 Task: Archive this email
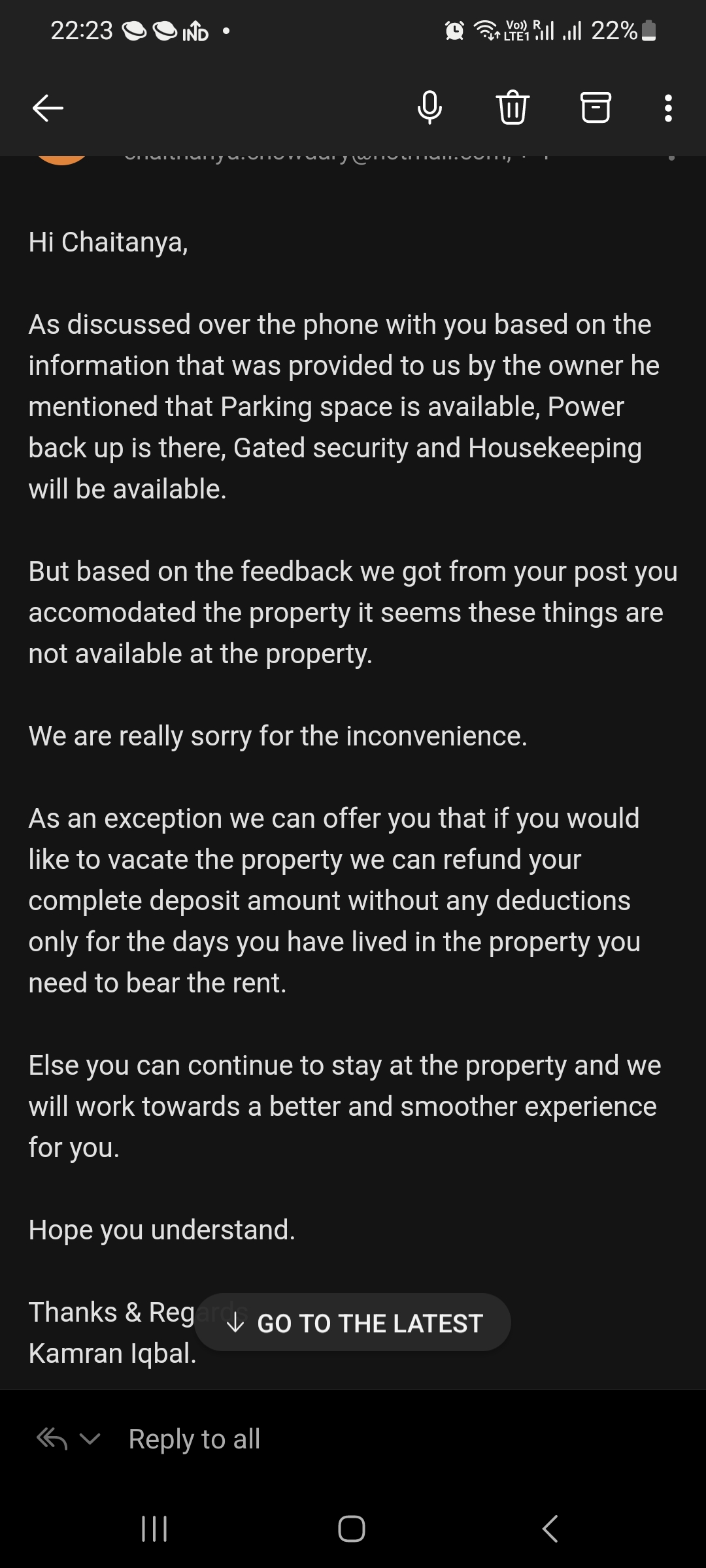(x=596, y=108)
